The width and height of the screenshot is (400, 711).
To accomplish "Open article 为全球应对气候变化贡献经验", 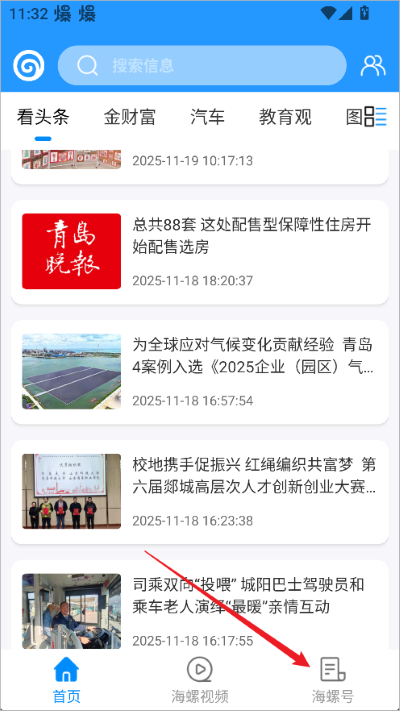I will (x=200, y=372).
